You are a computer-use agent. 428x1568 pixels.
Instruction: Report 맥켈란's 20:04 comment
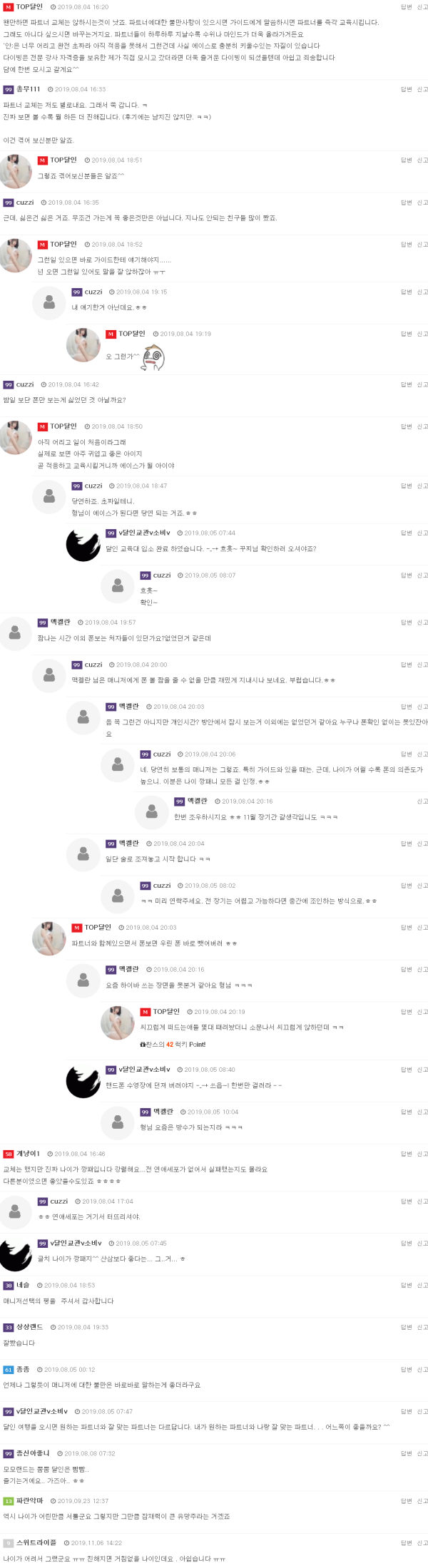coord(422,844)
